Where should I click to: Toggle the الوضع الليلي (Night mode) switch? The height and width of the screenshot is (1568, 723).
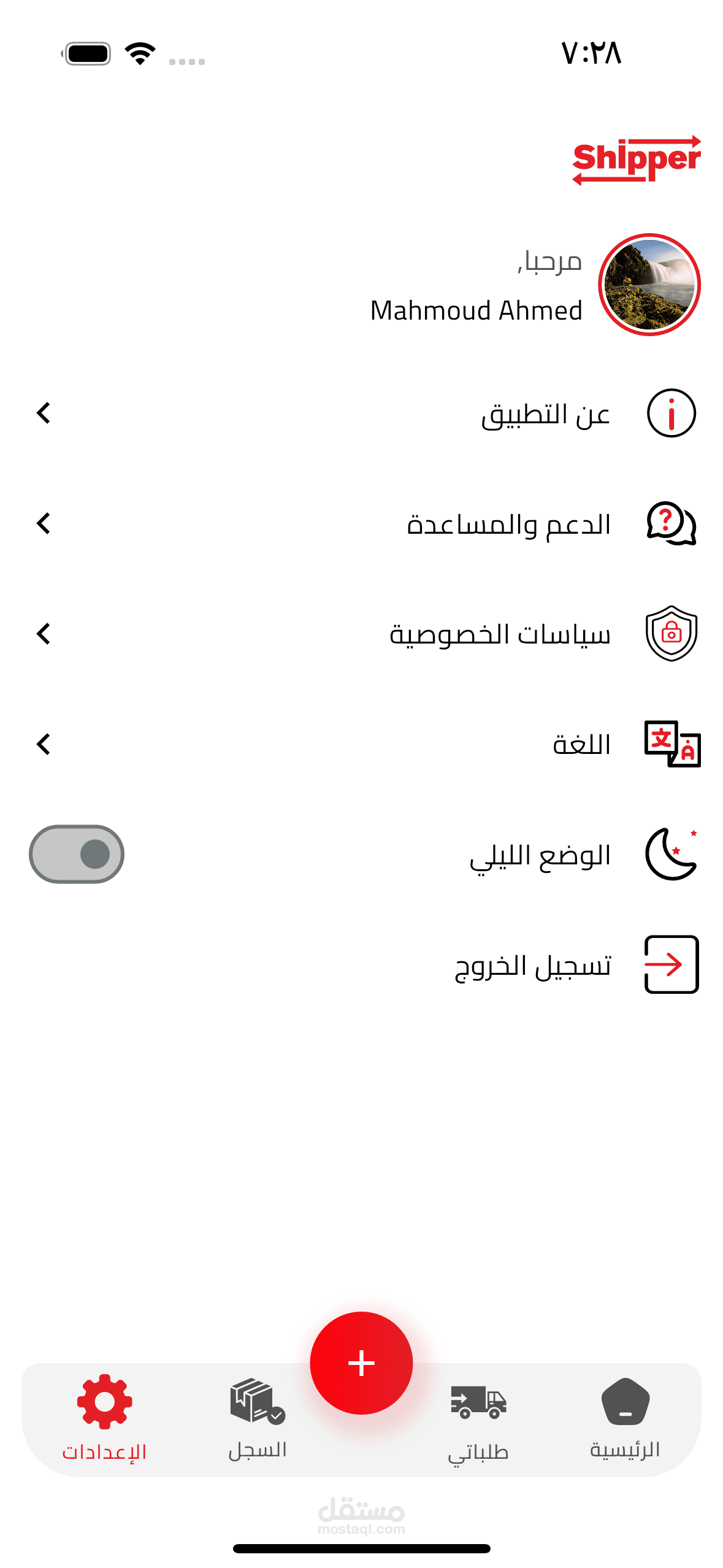[77, 854]
